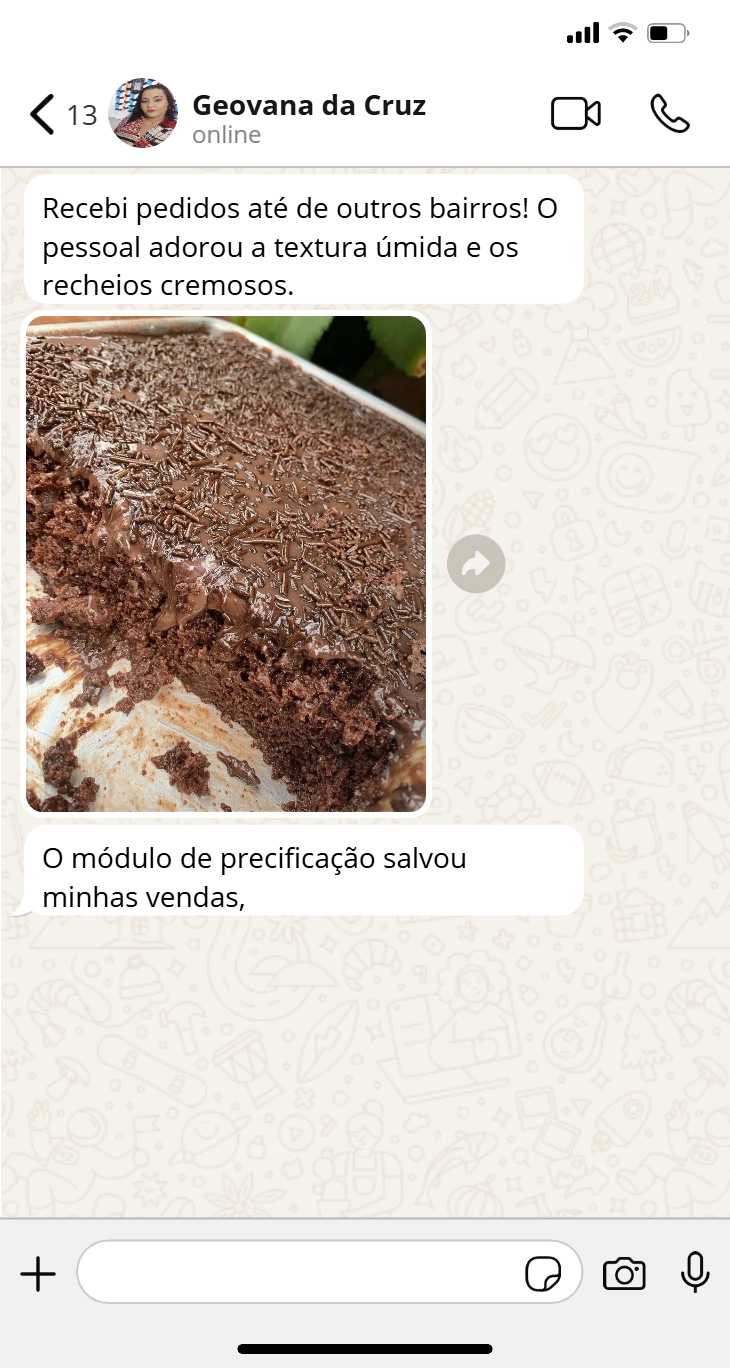730x1368 pixels.
Task: Open the chocolate cake photo
Action: coord(226,564)
